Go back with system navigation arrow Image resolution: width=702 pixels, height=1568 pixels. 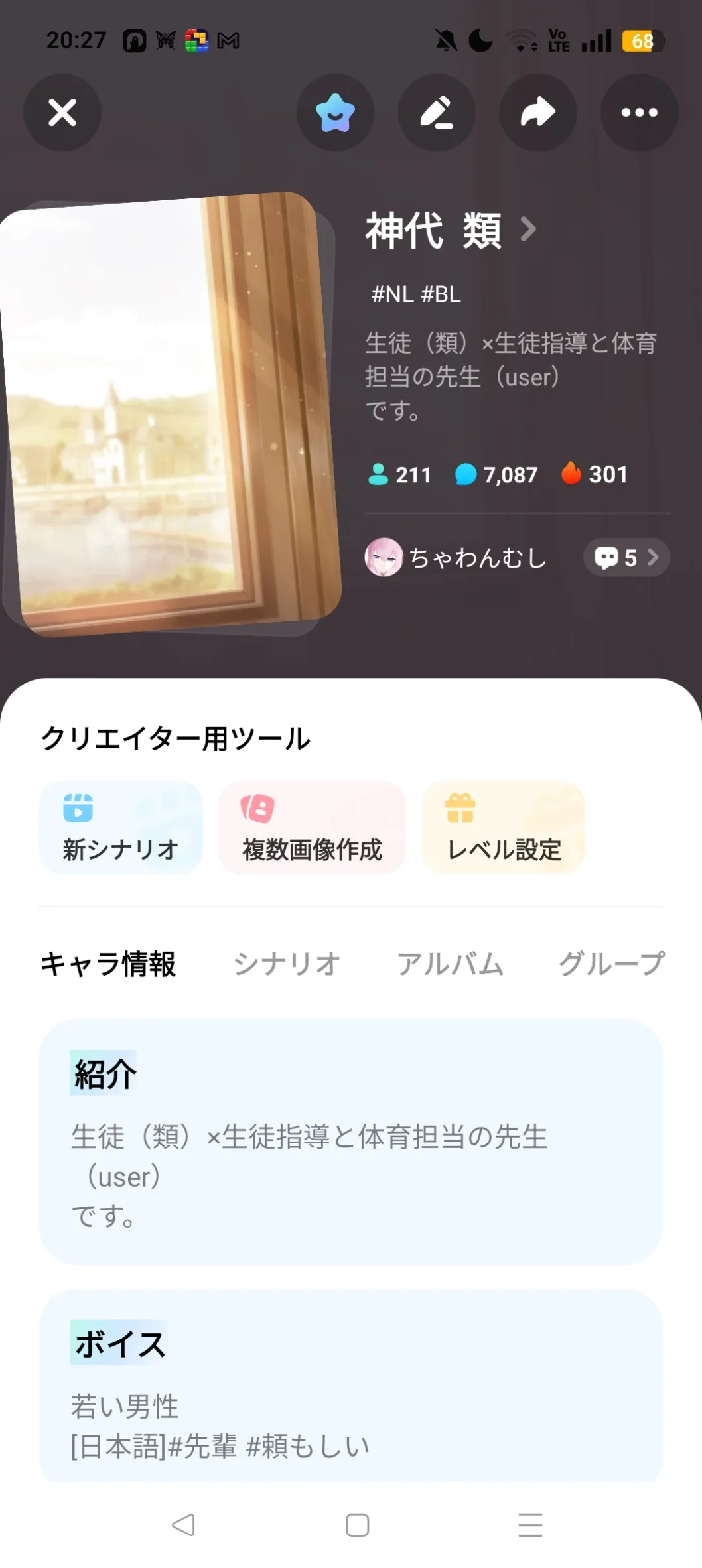(183, 1525)
